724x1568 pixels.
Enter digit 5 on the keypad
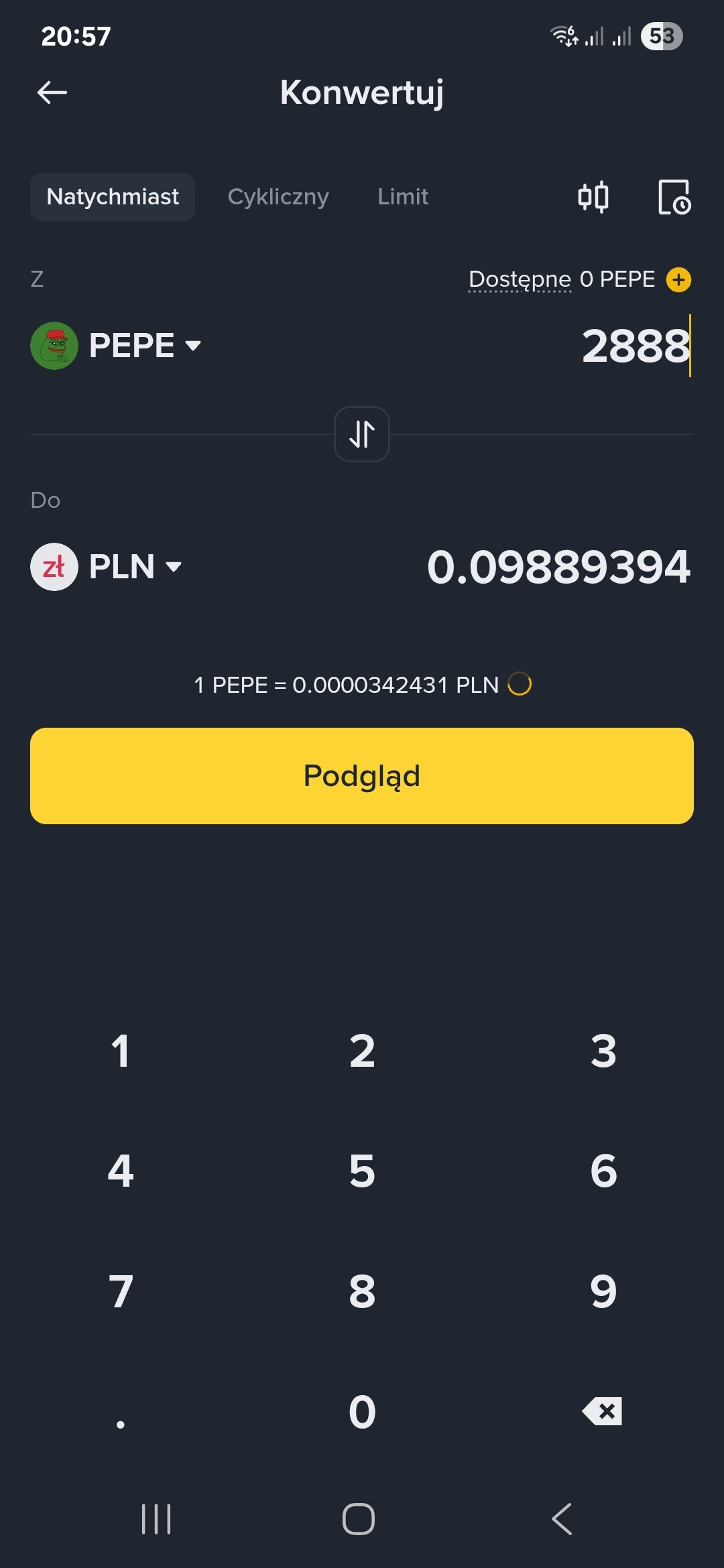coord(362,1171)
